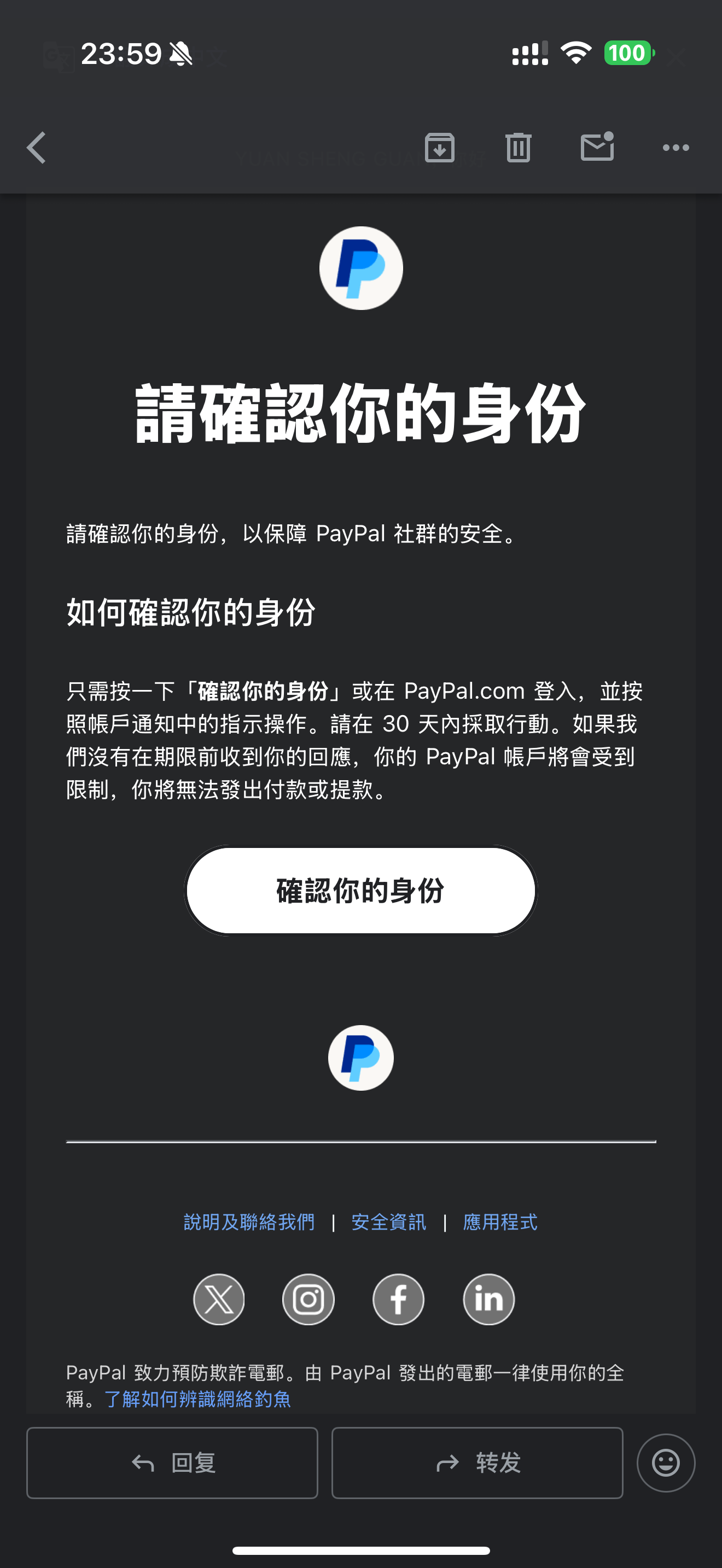The width and height of the screenshot is (722, 1568).
Task: Open the more options menu
Action: point(676,148)
